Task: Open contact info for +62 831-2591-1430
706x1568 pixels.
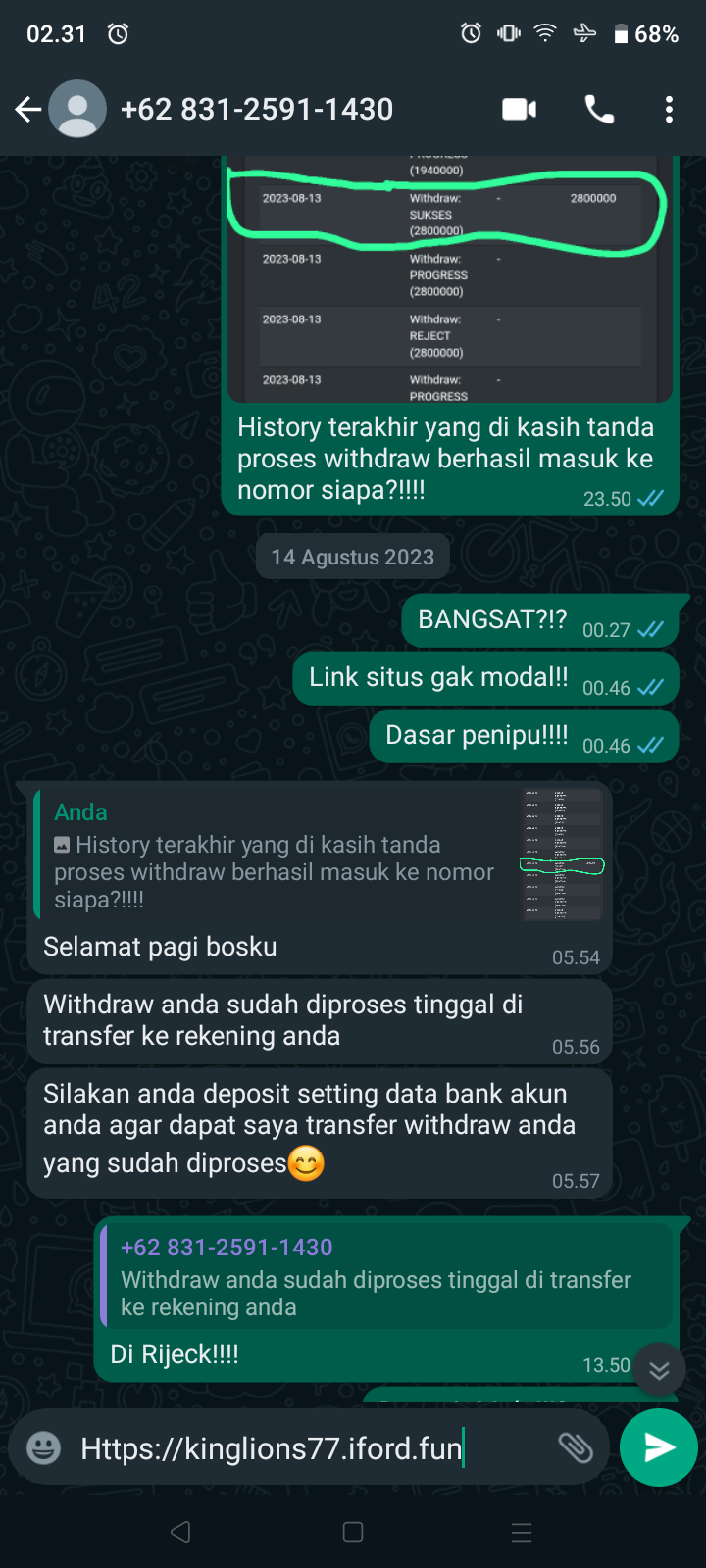Action: coord(257,110)
